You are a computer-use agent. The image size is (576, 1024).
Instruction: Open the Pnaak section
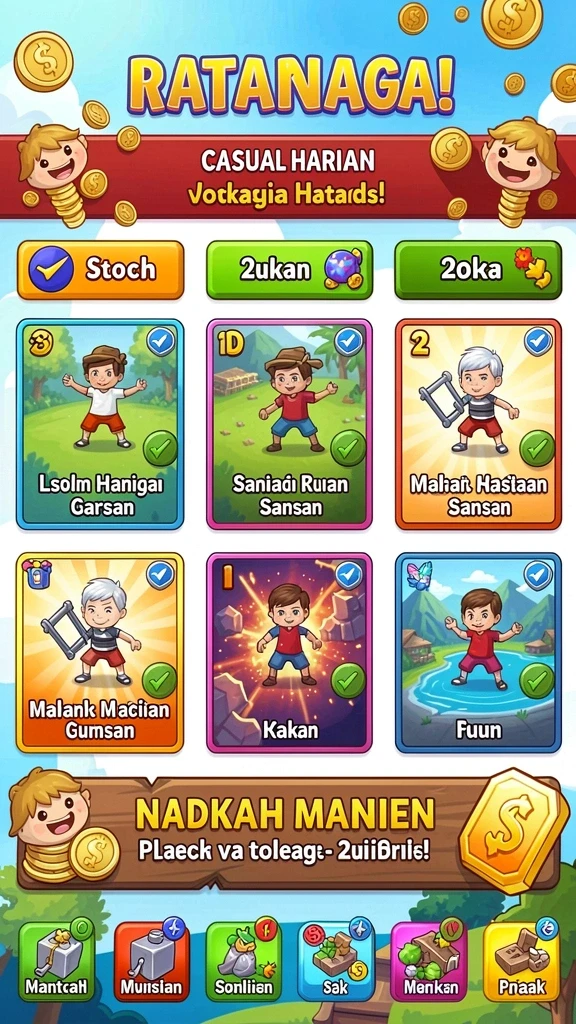522,960
